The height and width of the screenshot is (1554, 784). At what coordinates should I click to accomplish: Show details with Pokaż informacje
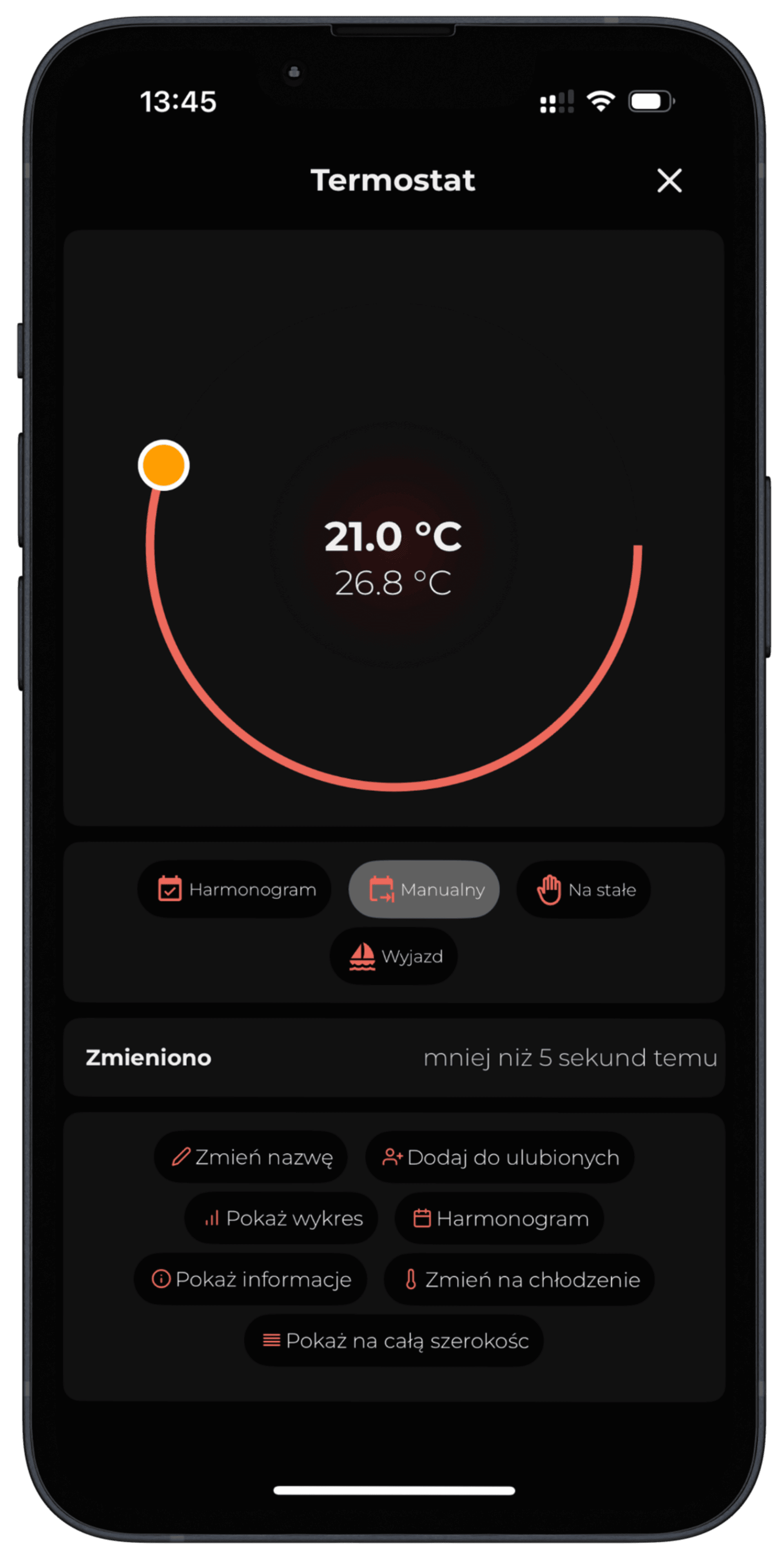[x=250, y=1279]
